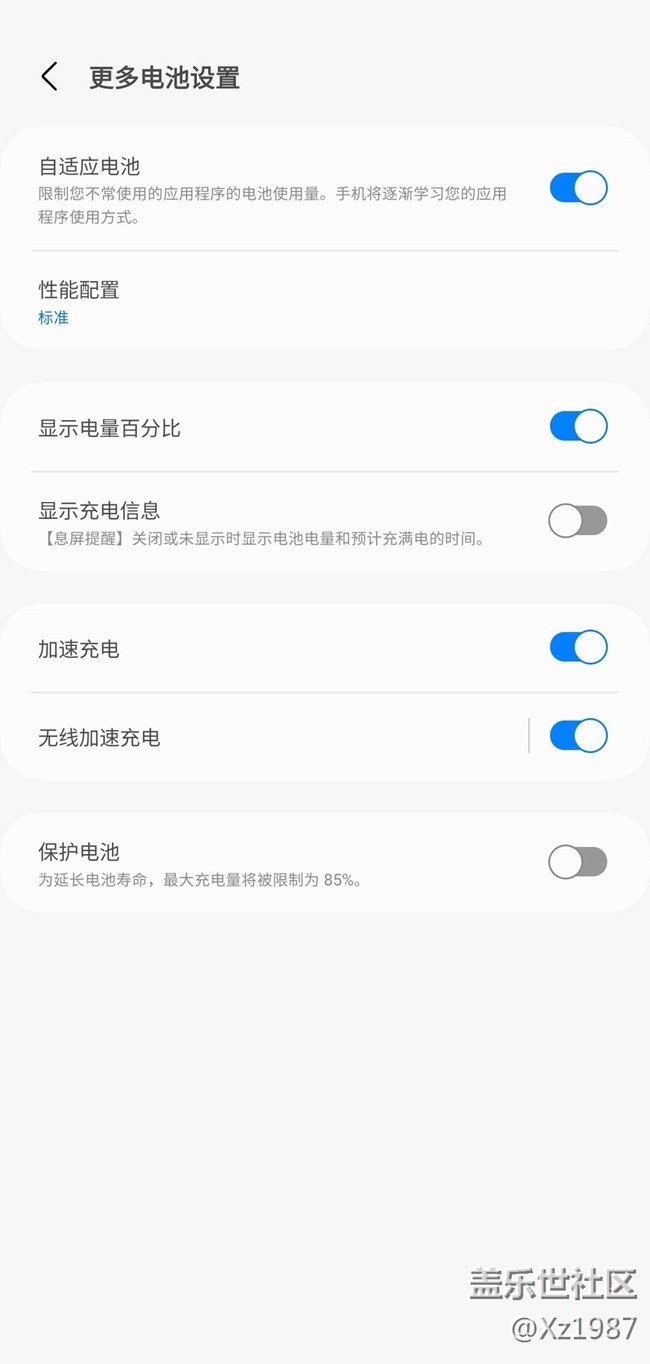Viewport: 650px width, 1364px height.
Task: Disable 显示电量百分比 toggle
Action: pyautogui.click(x=578, y=427)
